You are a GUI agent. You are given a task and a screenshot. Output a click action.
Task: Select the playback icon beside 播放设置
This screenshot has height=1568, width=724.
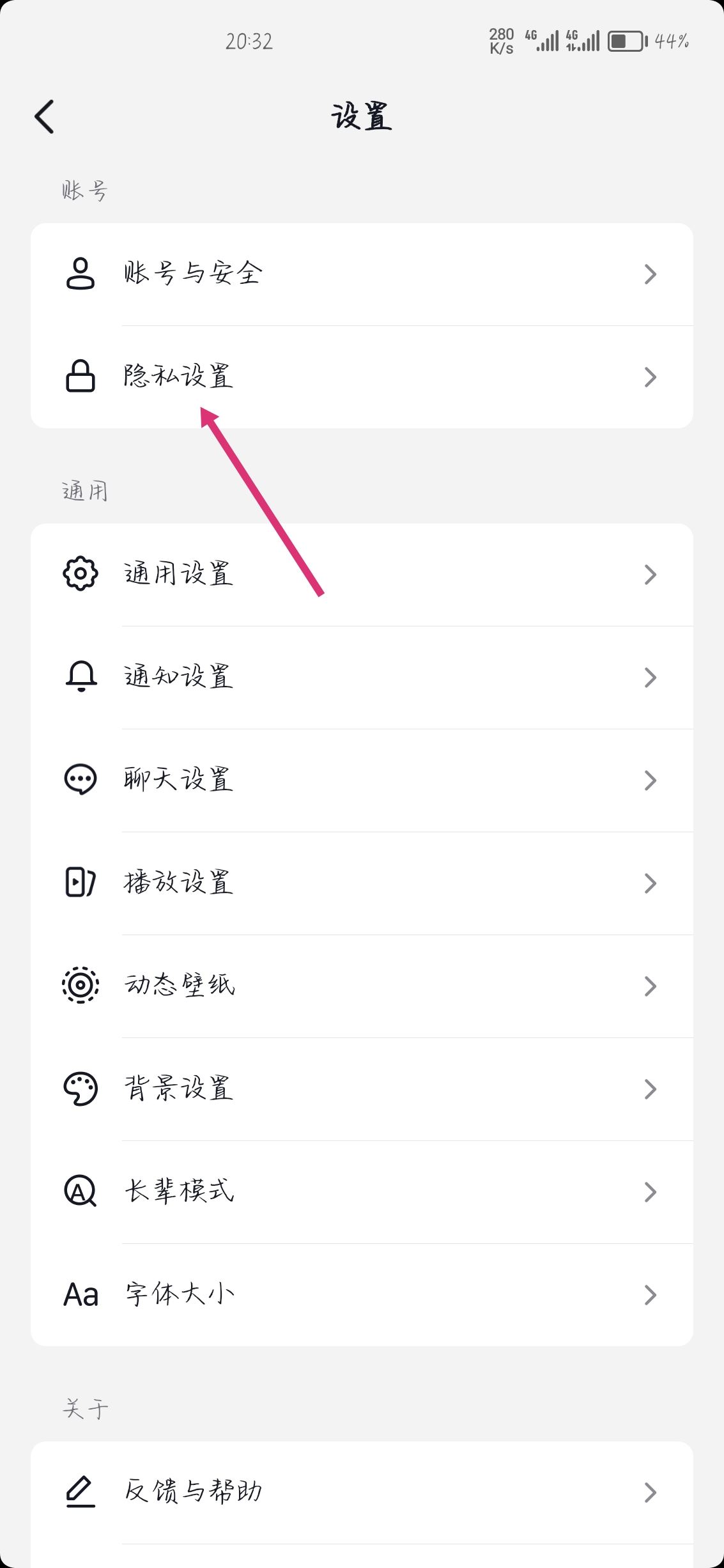pyautogui.click(x=81, y=883)
